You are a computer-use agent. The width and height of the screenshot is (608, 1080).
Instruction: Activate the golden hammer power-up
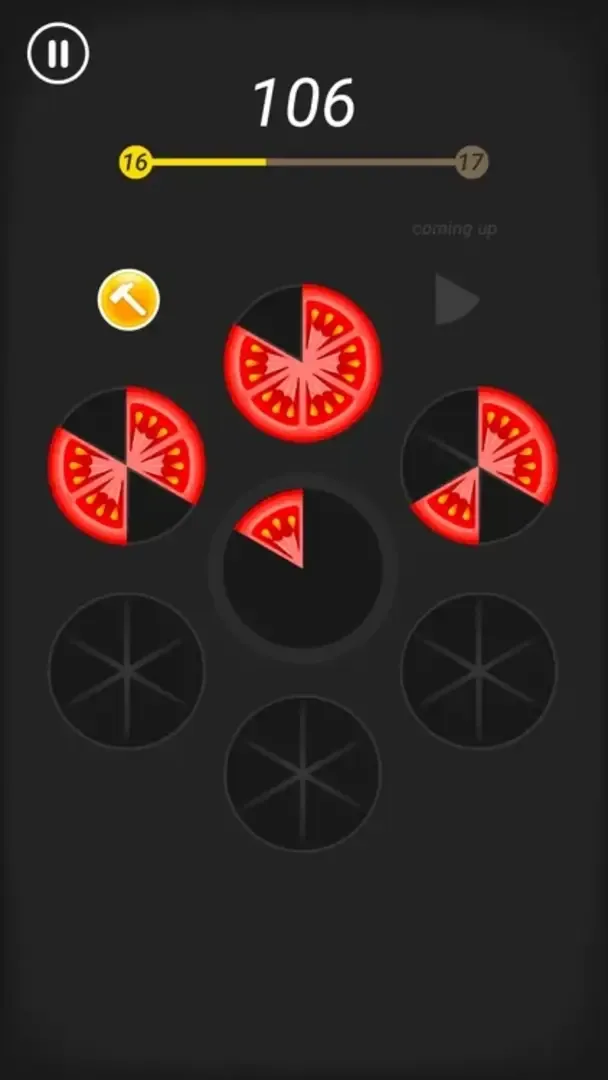(x=129, y=299)
